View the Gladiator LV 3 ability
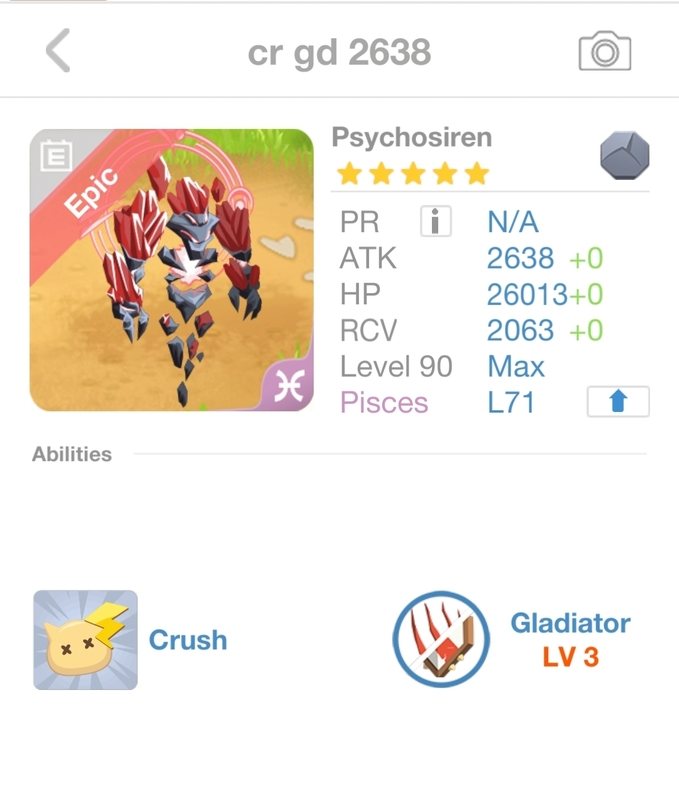Screen dimensions: 679x800 tap(441, 640)
